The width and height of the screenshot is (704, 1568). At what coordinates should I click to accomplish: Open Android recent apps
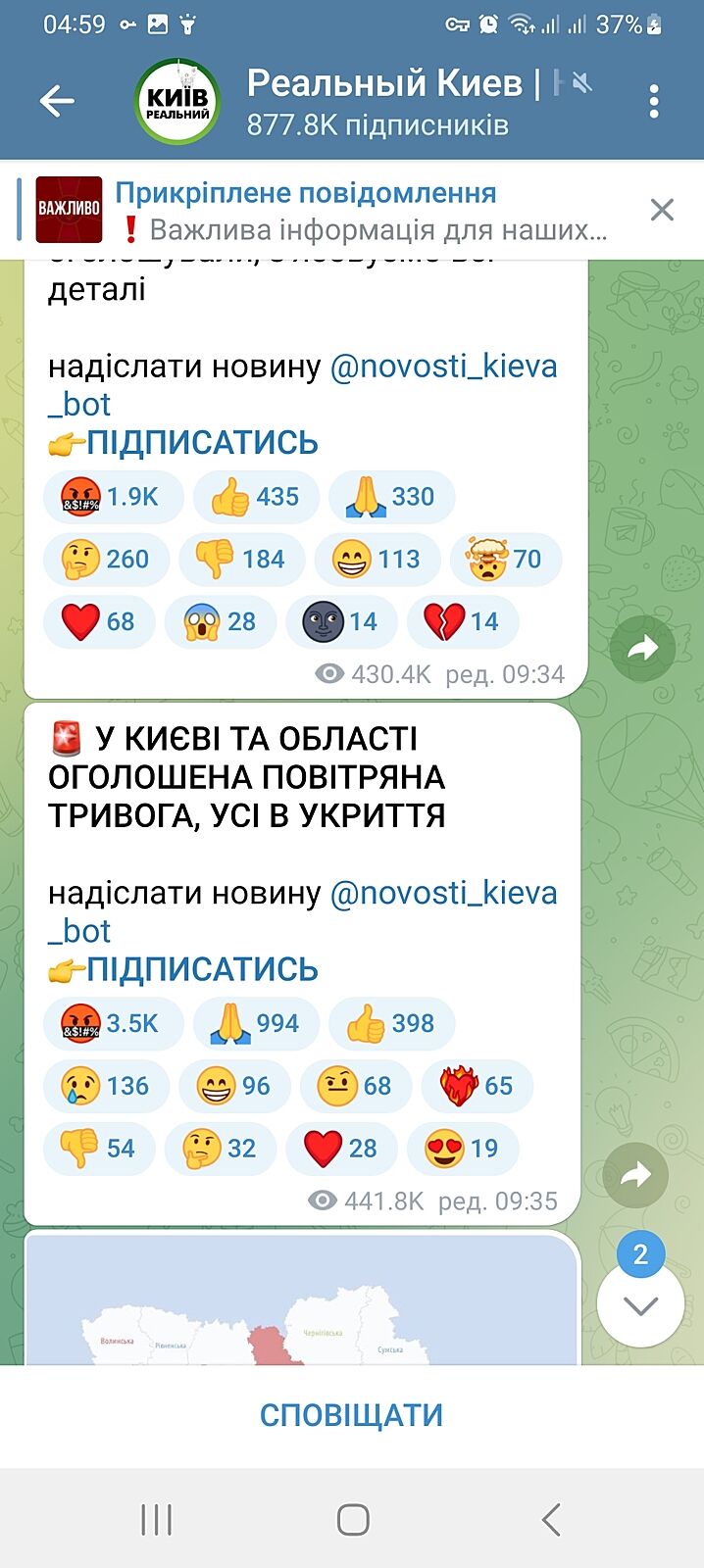157,1520
